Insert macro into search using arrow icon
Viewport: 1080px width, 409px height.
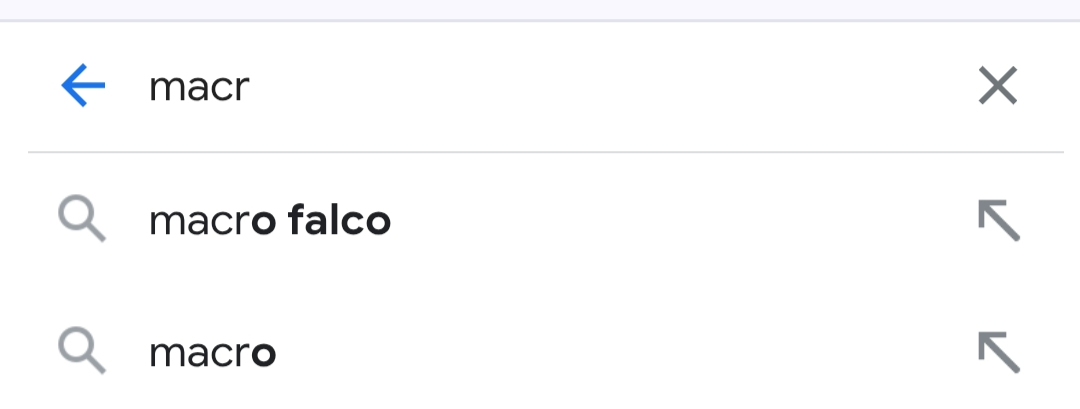tap(998, 352)
